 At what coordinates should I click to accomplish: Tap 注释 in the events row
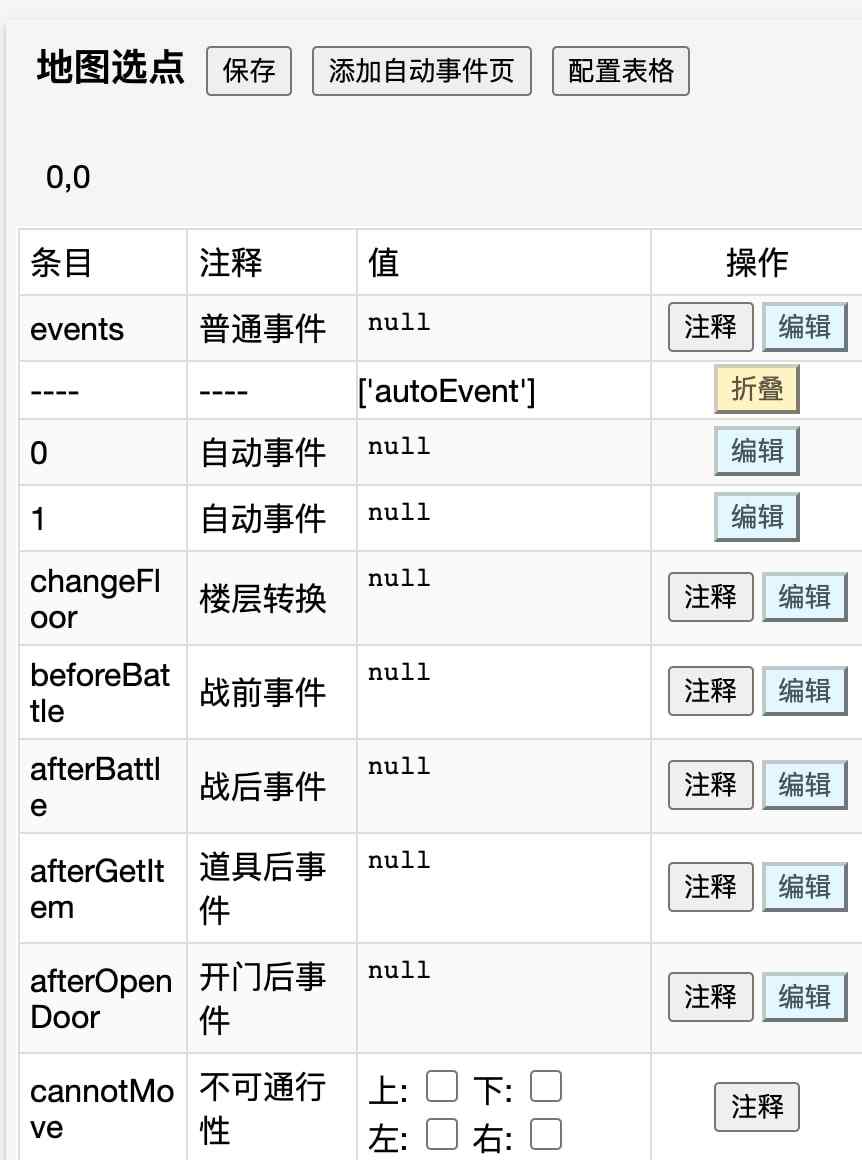[x=710, y=327]
